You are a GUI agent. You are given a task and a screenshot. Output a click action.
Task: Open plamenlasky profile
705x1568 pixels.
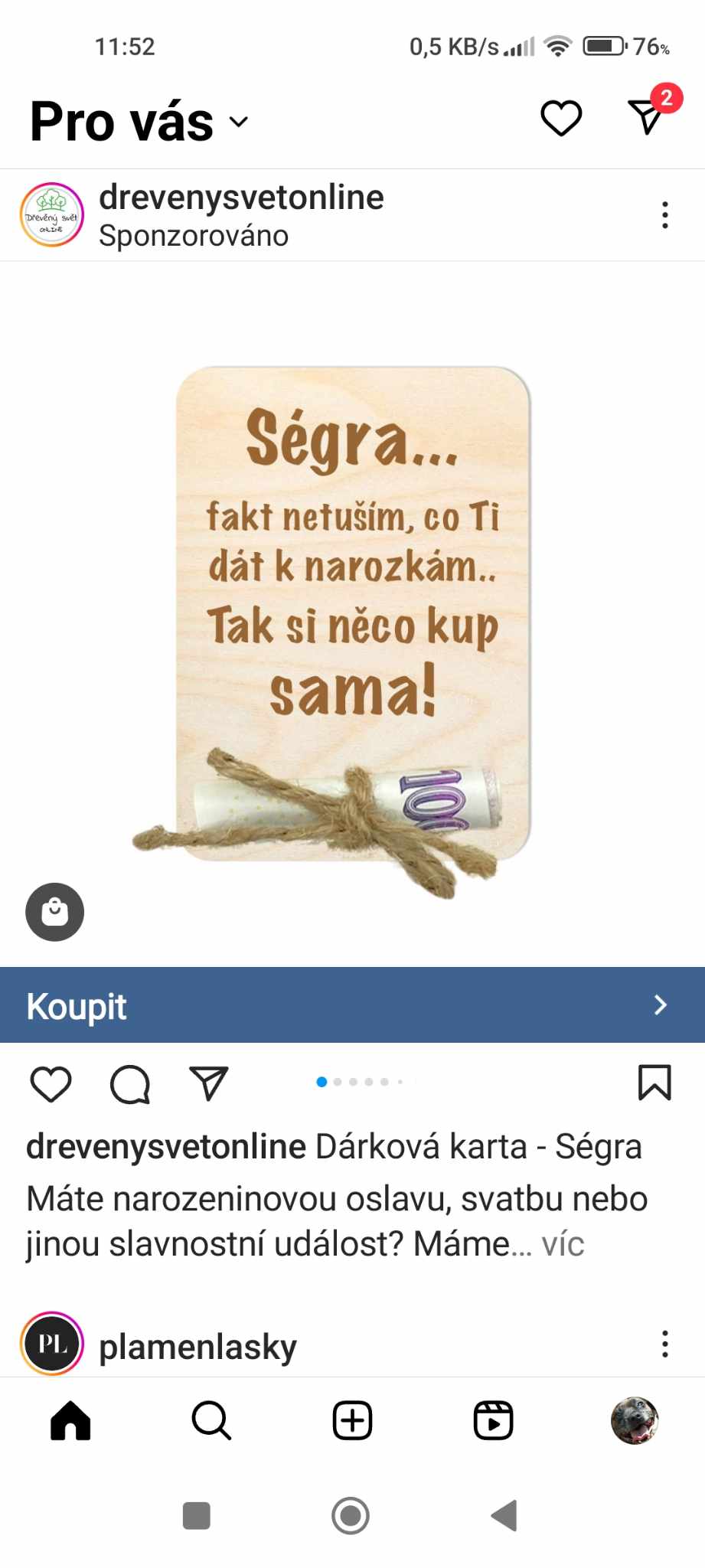point(197,1347)
